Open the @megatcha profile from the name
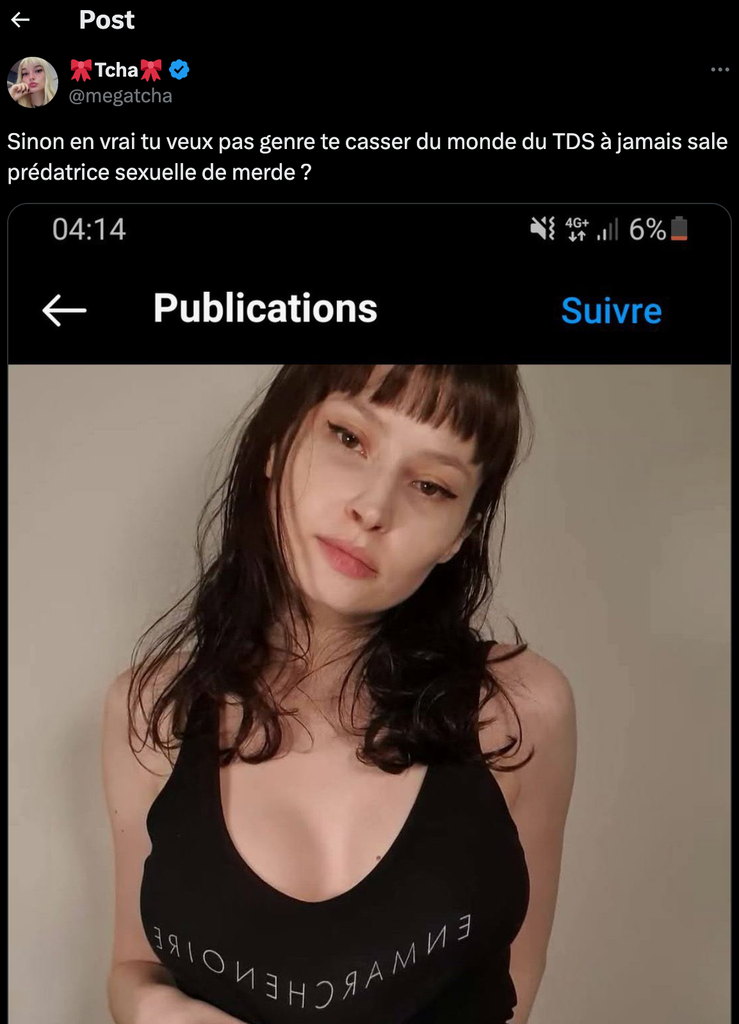The image size is (739, 1024). [115, 70]
